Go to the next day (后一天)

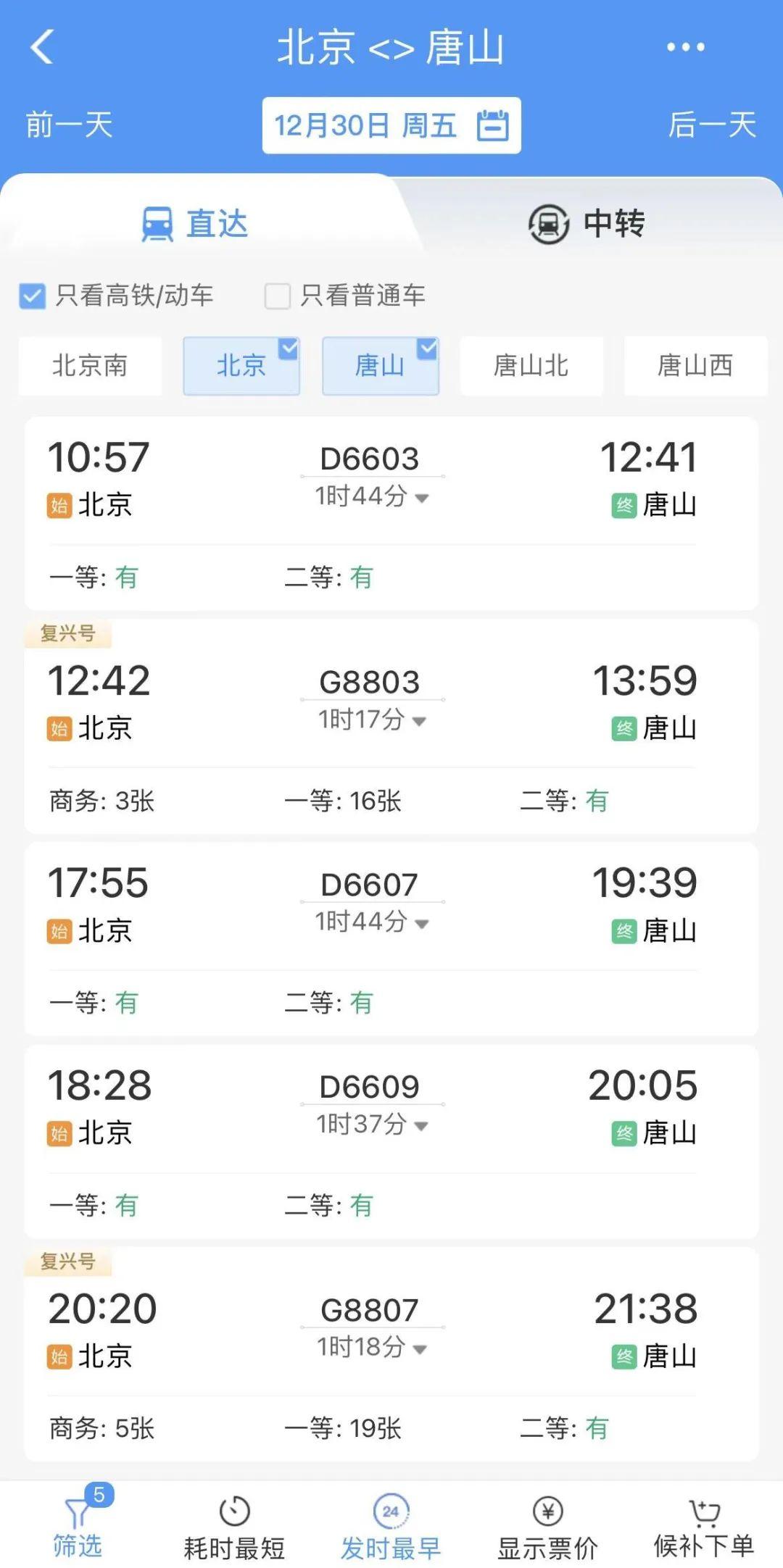tap(711, 125)
